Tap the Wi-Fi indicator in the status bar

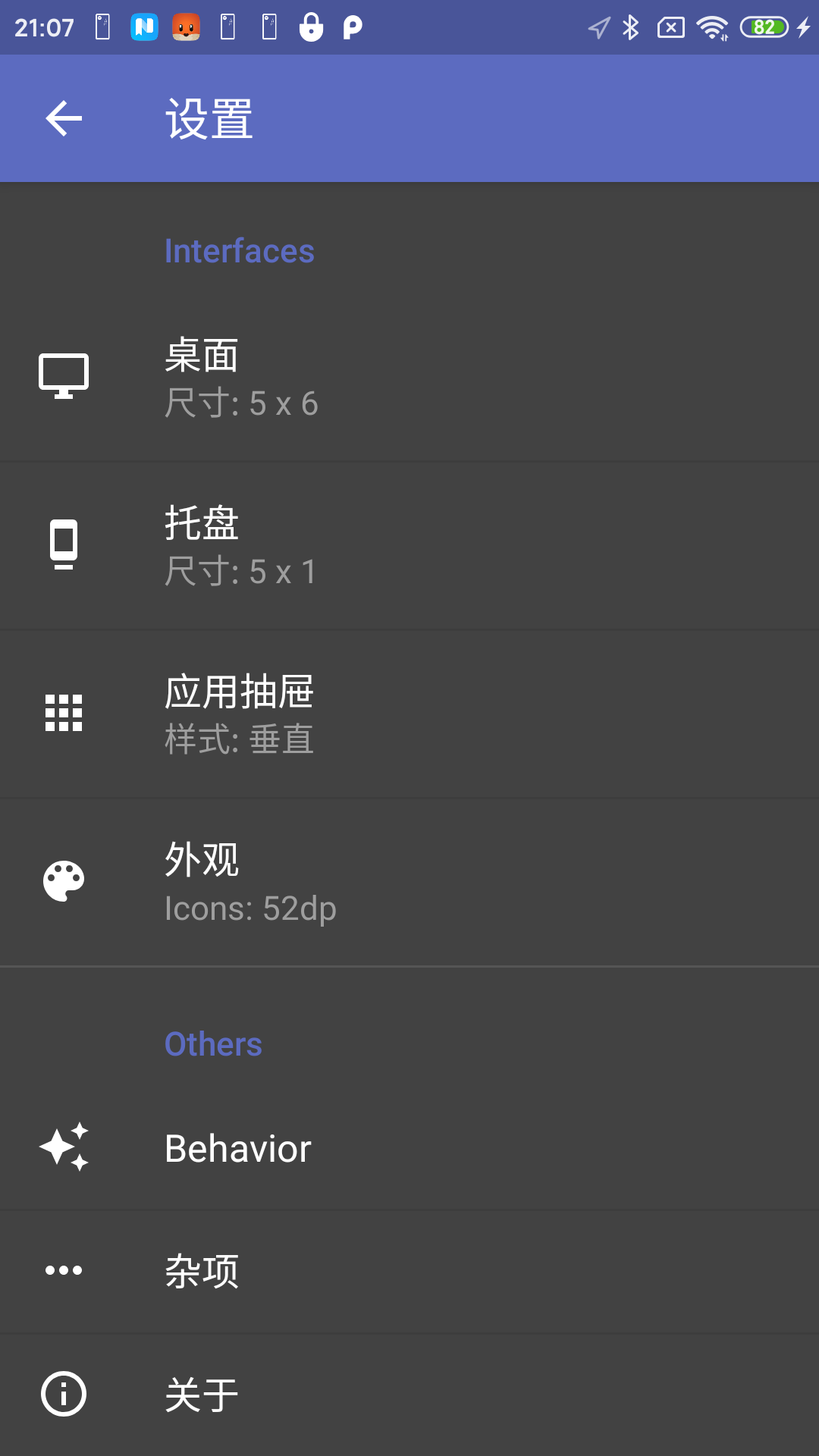[711, 27]
